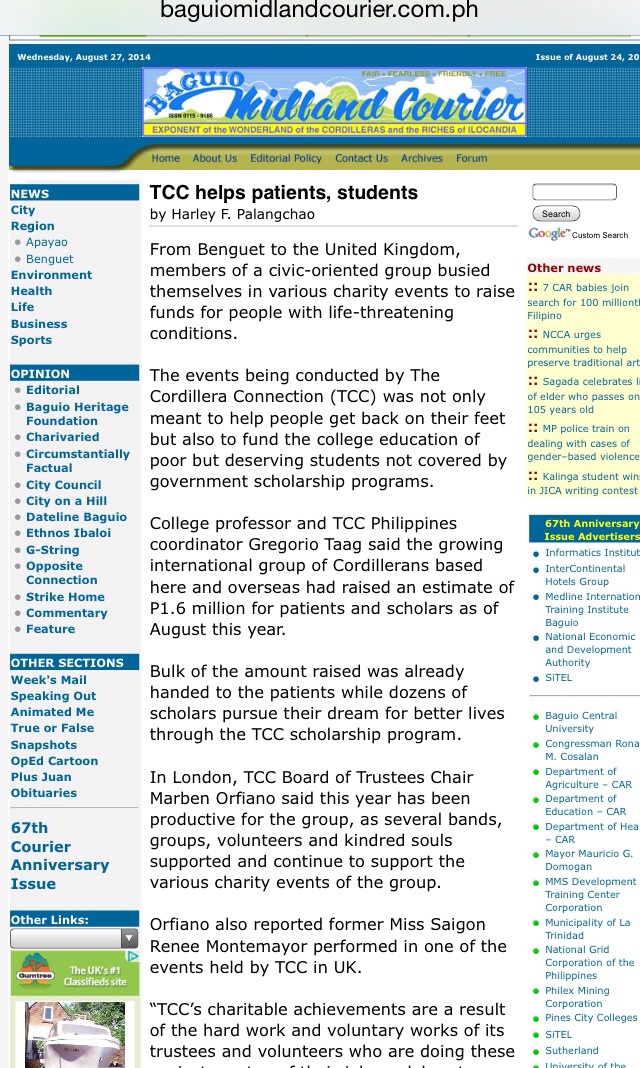
Task: Visit the Forum link
Action: tap(471, 158)
